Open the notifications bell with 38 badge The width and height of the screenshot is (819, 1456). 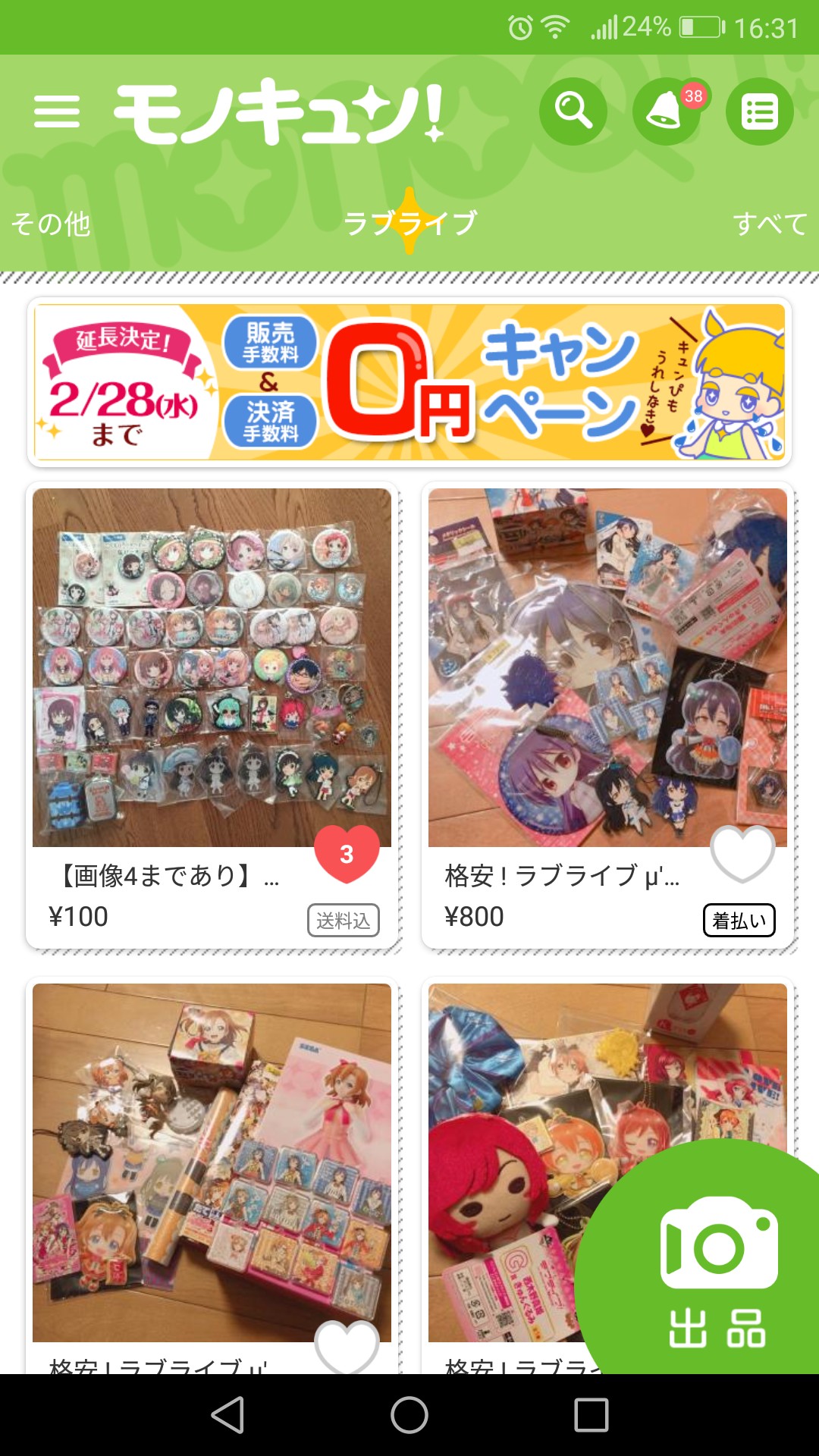(x=667, y=112)
